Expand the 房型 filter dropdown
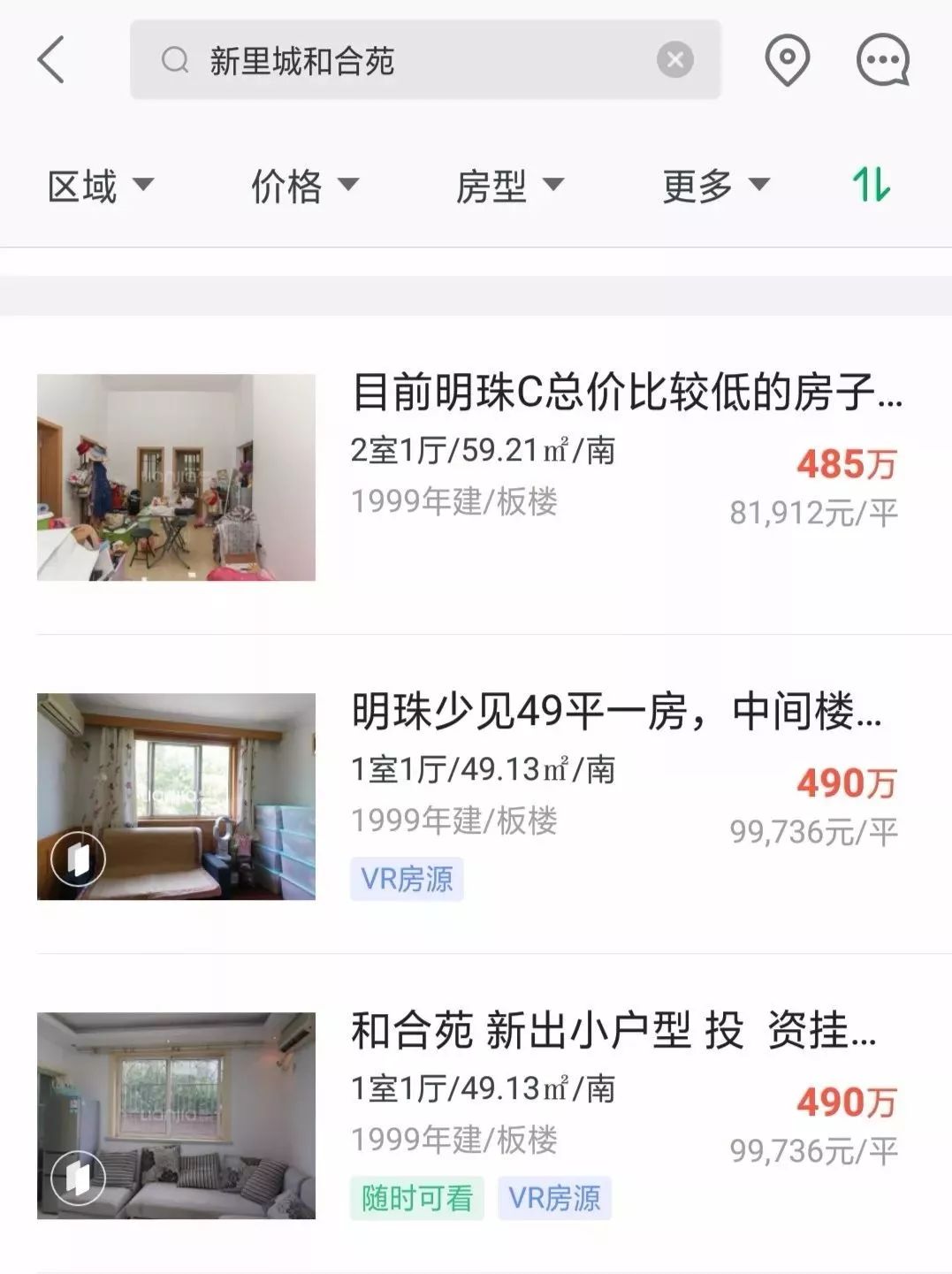 (509, 187)
